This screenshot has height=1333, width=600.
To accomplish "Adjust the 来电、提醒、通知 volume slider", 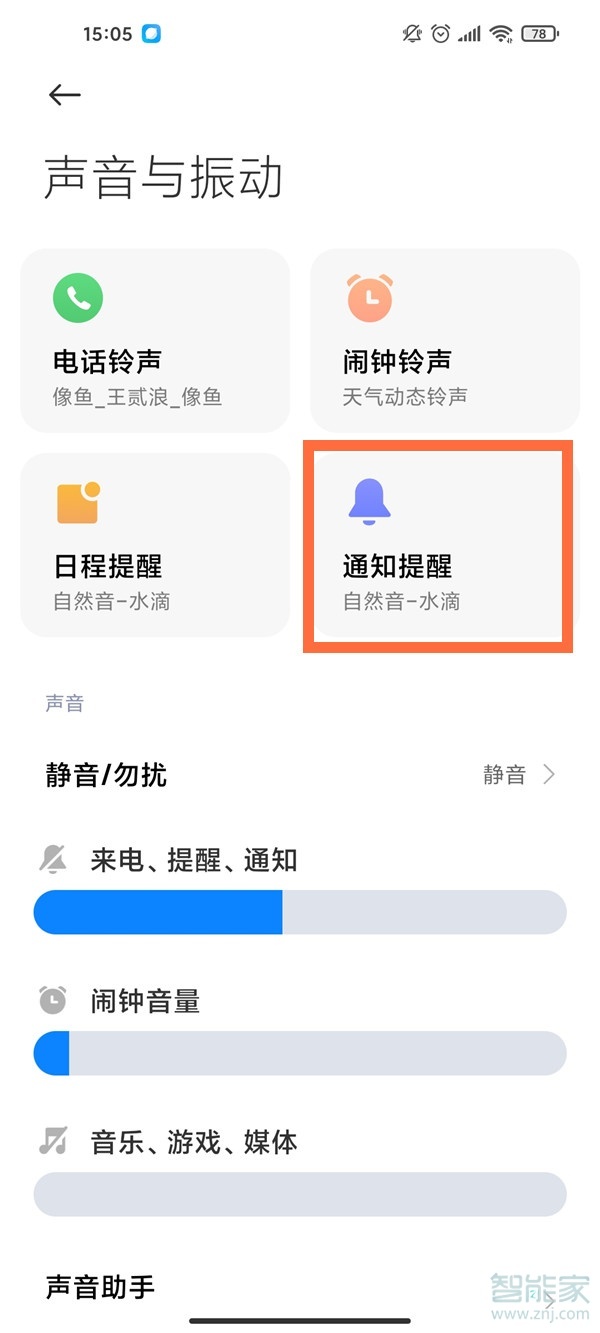I will (x=300, y=913).
